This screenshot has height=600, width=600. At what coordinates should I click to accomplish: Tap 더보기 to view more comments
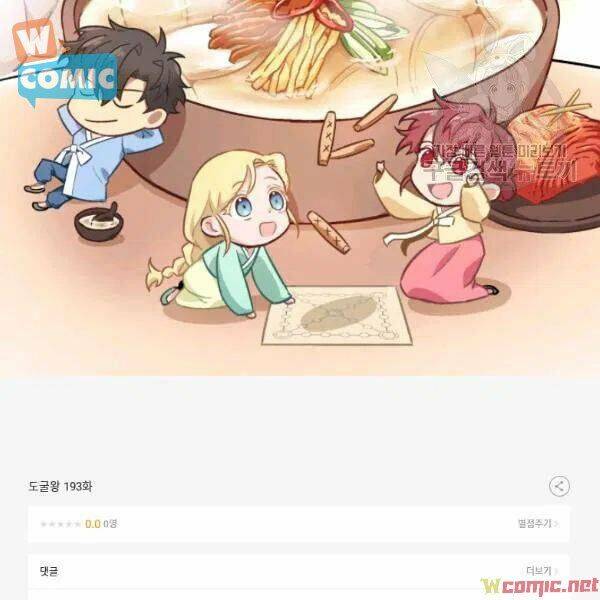tap(541, 571)
